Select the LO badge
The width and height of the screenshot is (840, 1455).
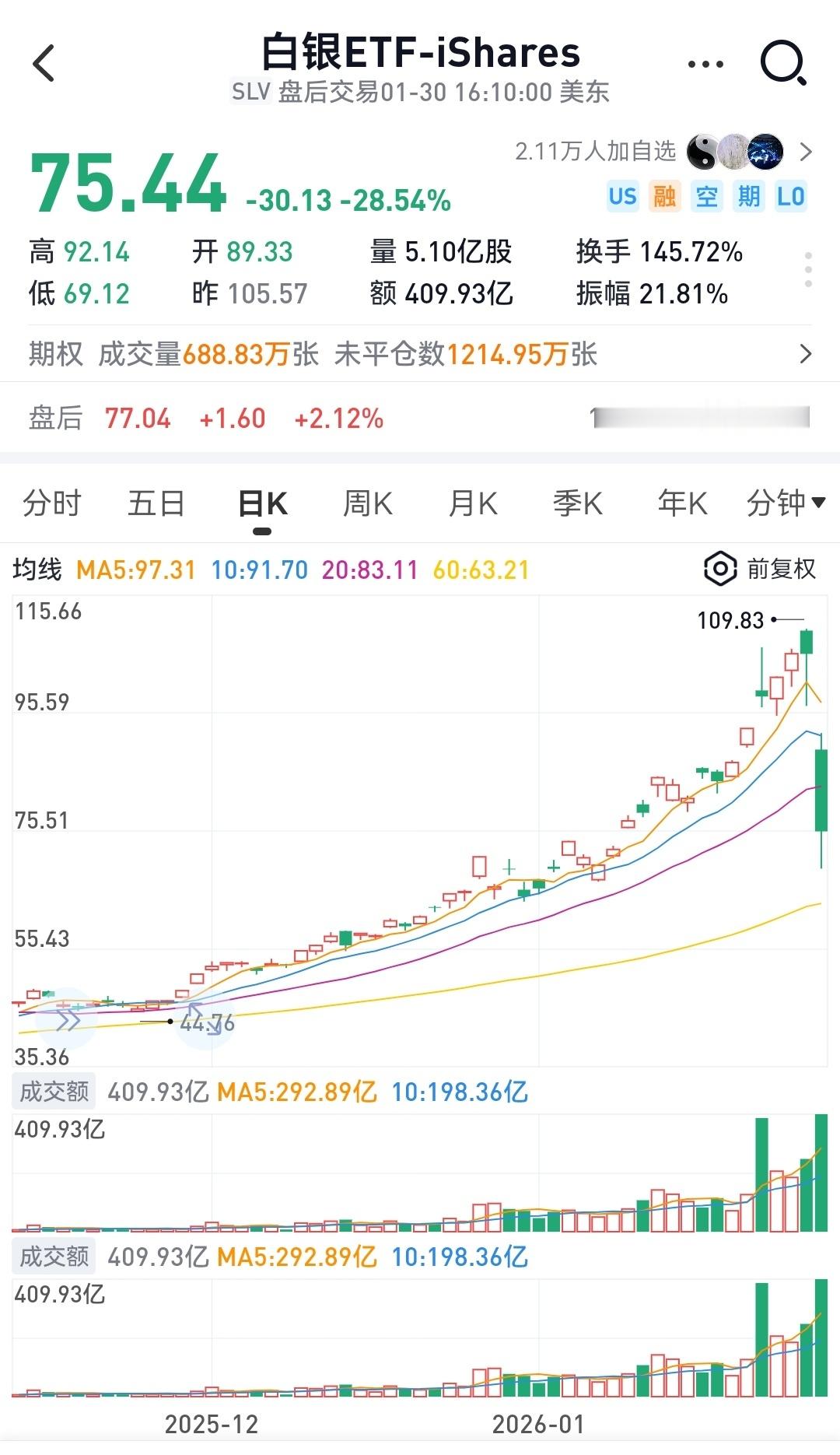(792, 197)
